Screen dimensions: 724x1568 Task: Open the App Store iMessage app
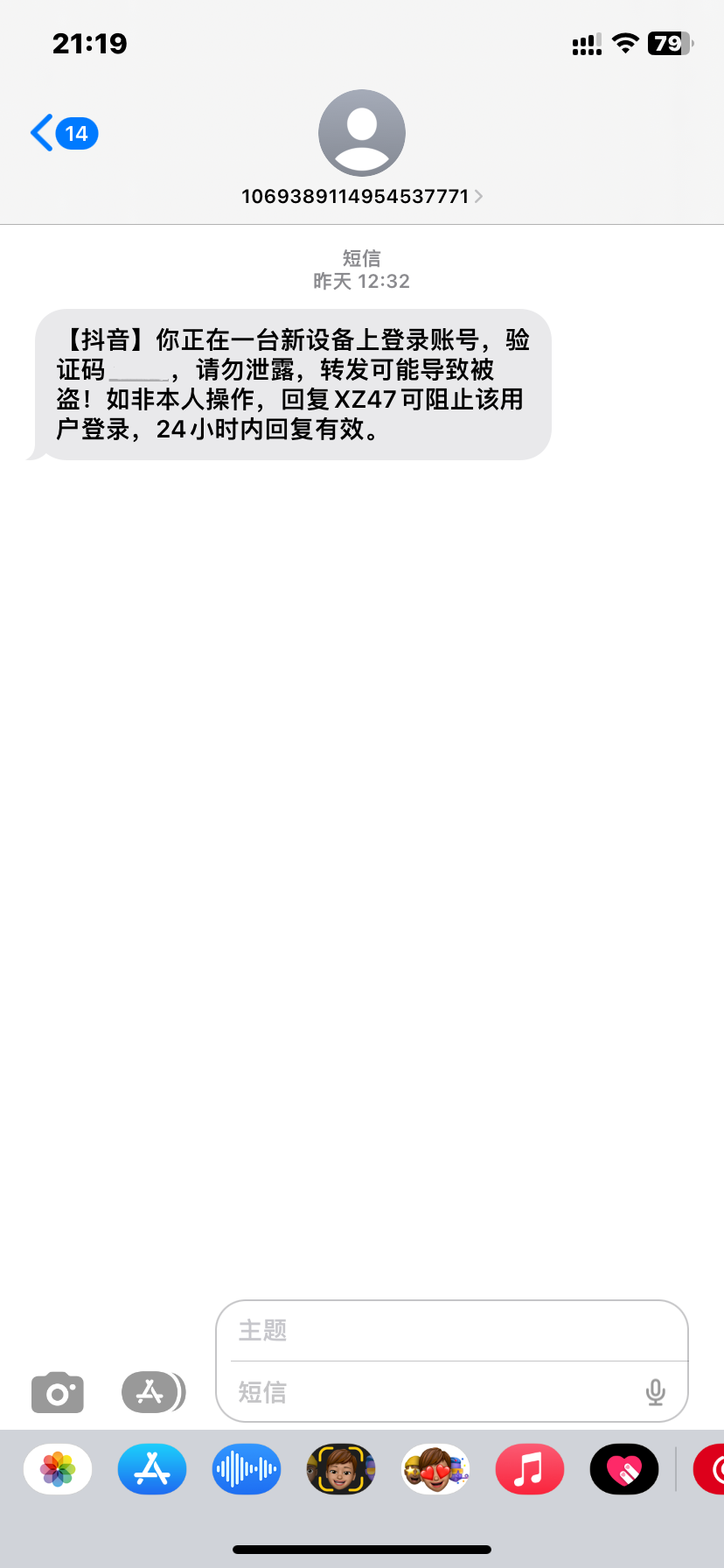pyautogui.click(x=152, y=1469)
